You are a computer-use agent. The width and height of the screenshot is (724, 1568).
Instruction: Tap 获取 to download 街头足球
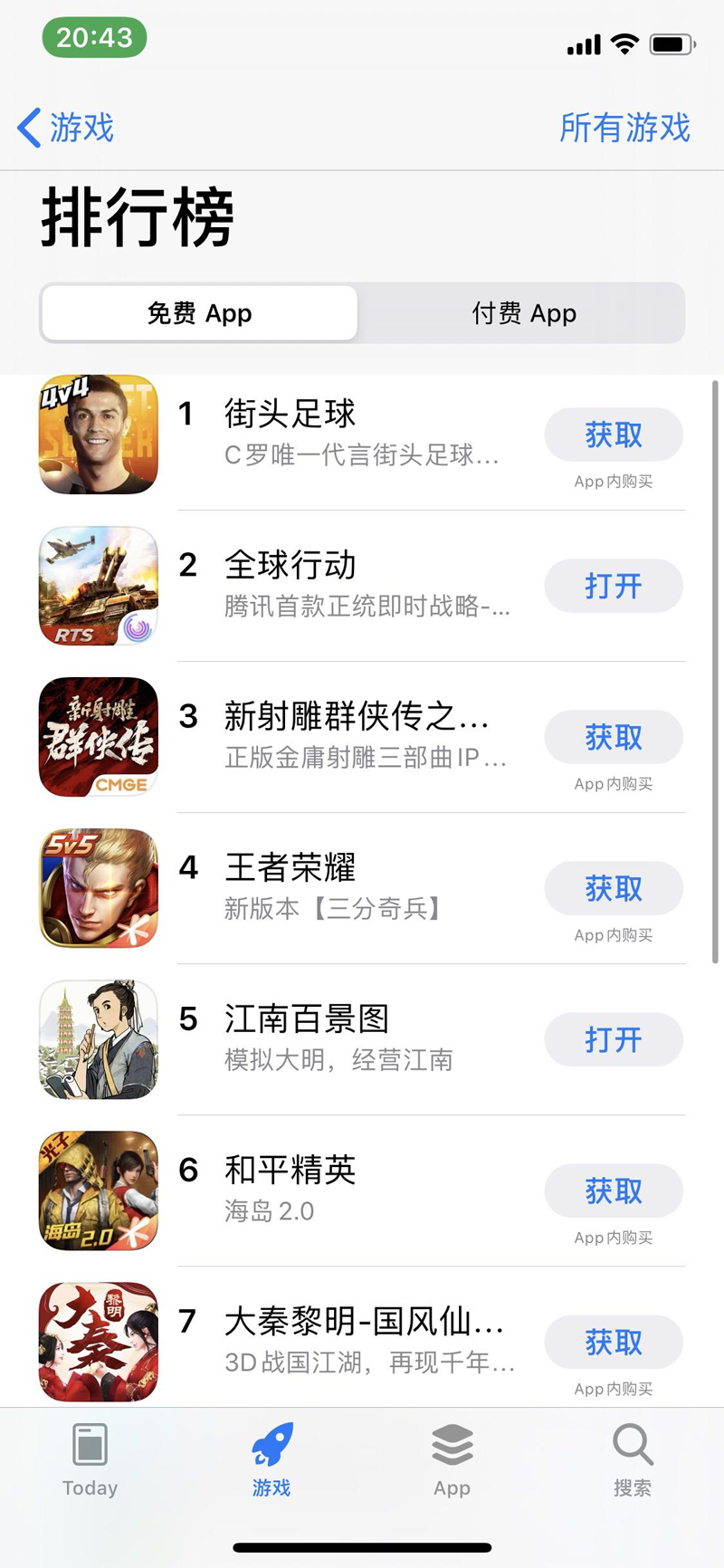(x=614, y=435)
